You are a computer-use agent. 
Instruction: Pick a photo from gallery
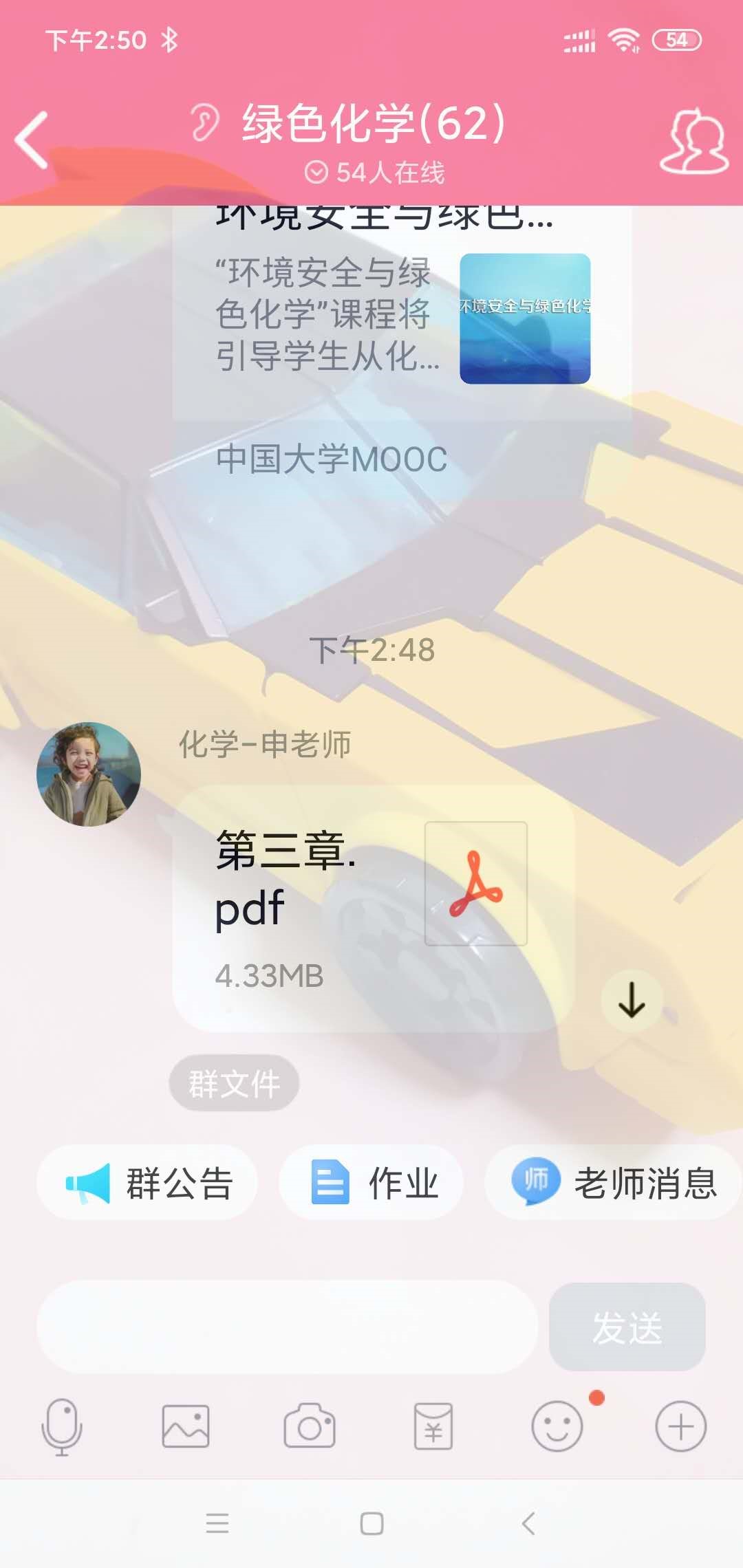pyautogui.click(x=185, y=1427)
